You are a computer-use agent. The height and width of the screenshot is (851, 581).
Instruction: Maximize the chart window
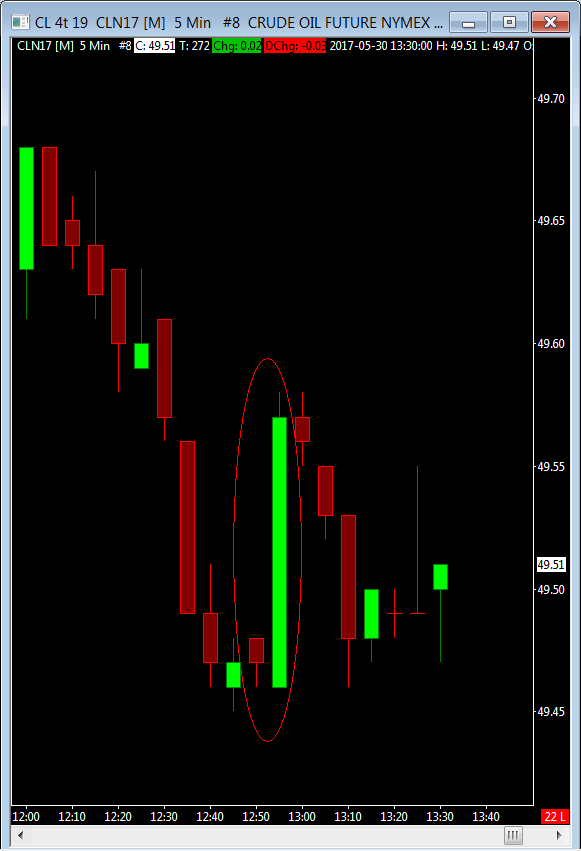(x=509, y=22)
